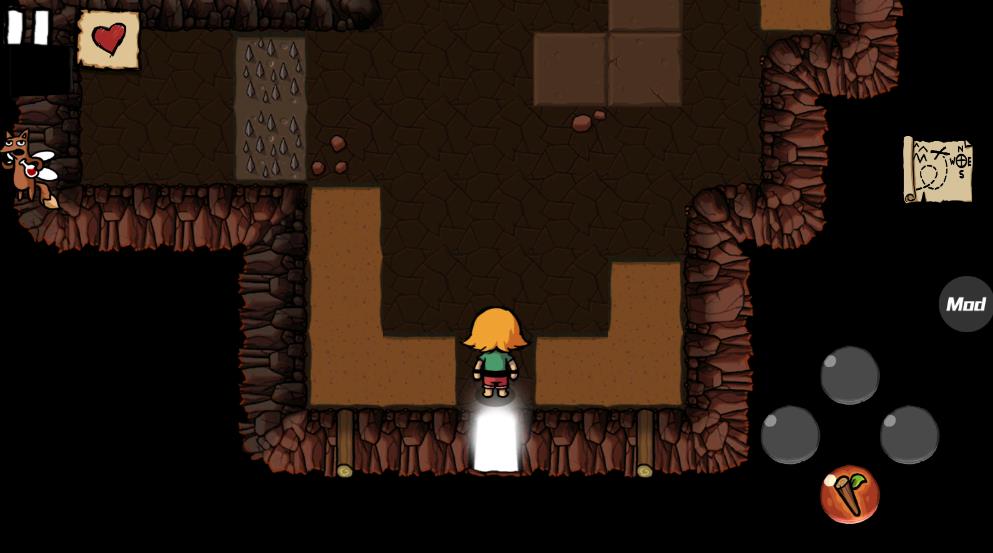Tap the top gray action button

click(849, 375)
